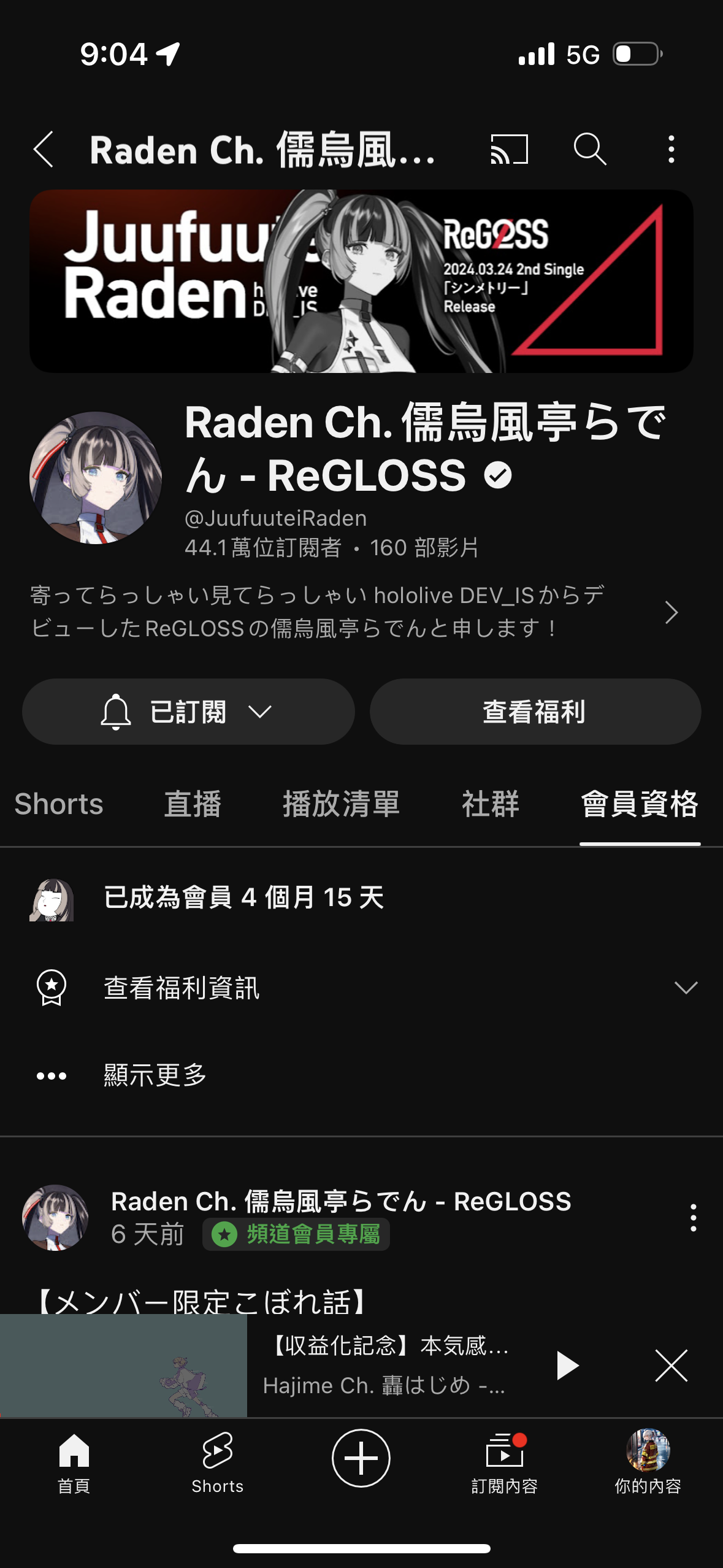Open the top bar overflow menu
Viewport: 723px width, 1568px height.
pyautogui.click(x=671, y=149)
